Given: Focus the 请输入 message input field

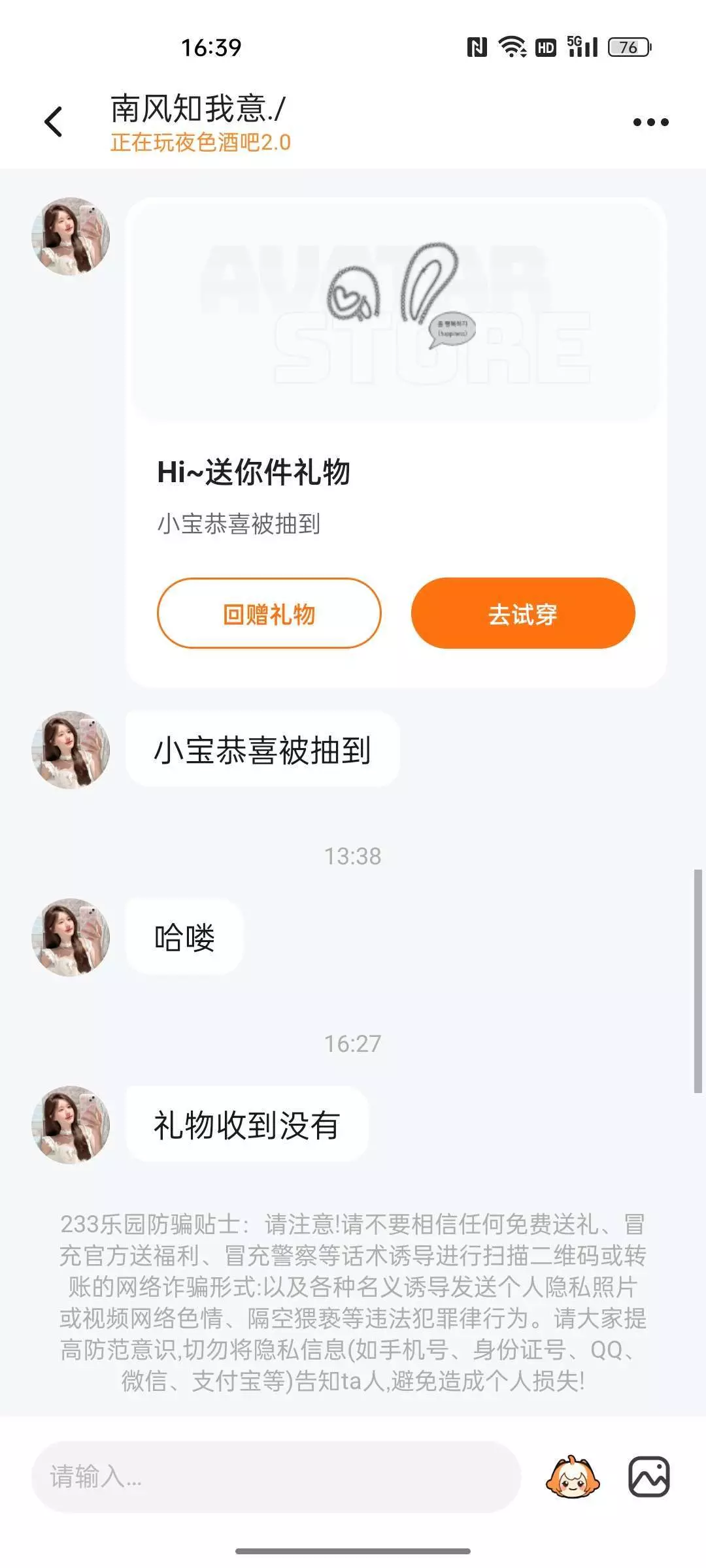Looking at the screenshot, I should click(x=276, y=1477).
